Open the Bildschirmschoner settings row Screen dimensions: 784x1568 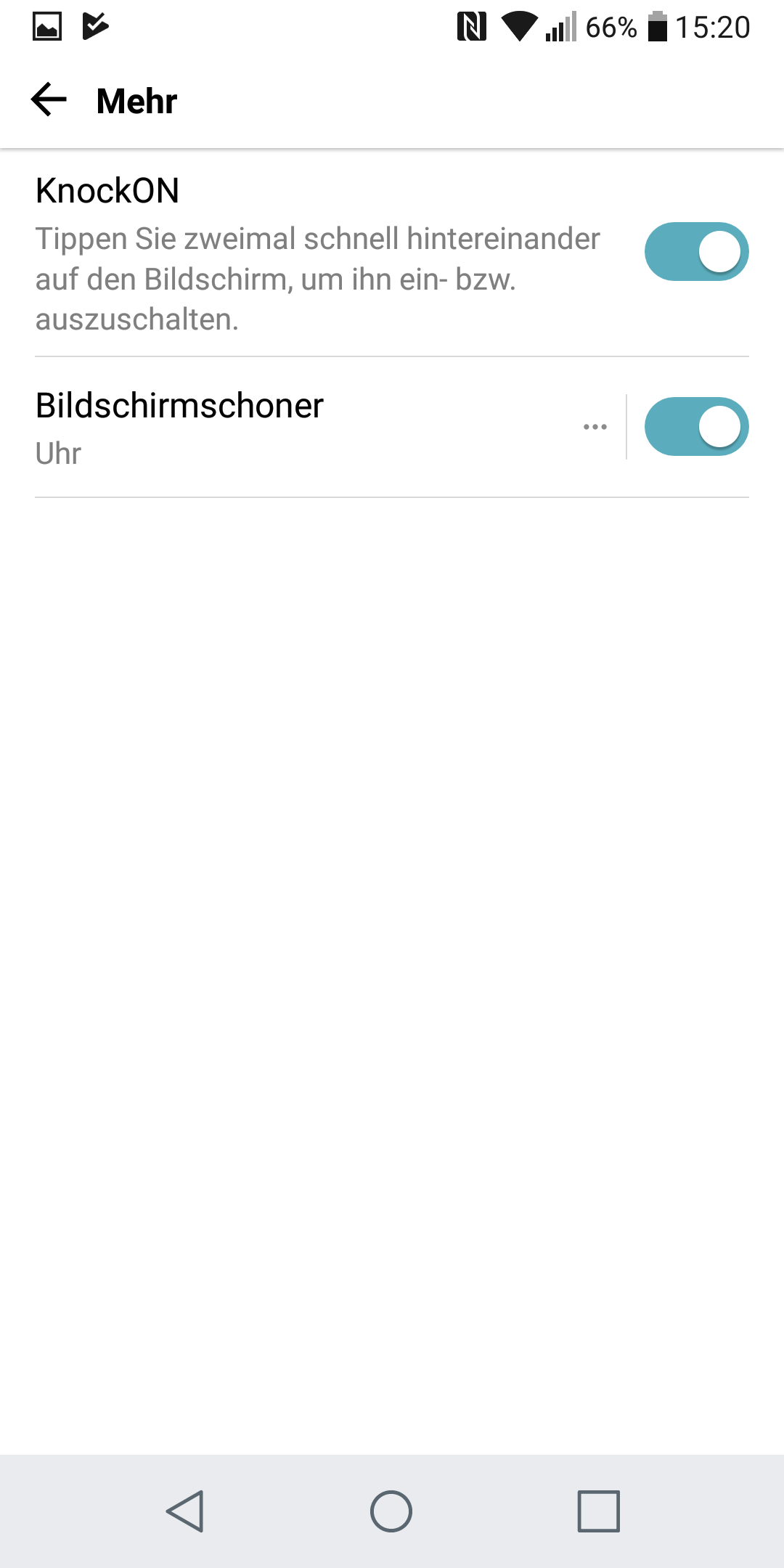(x=290, y=427)
